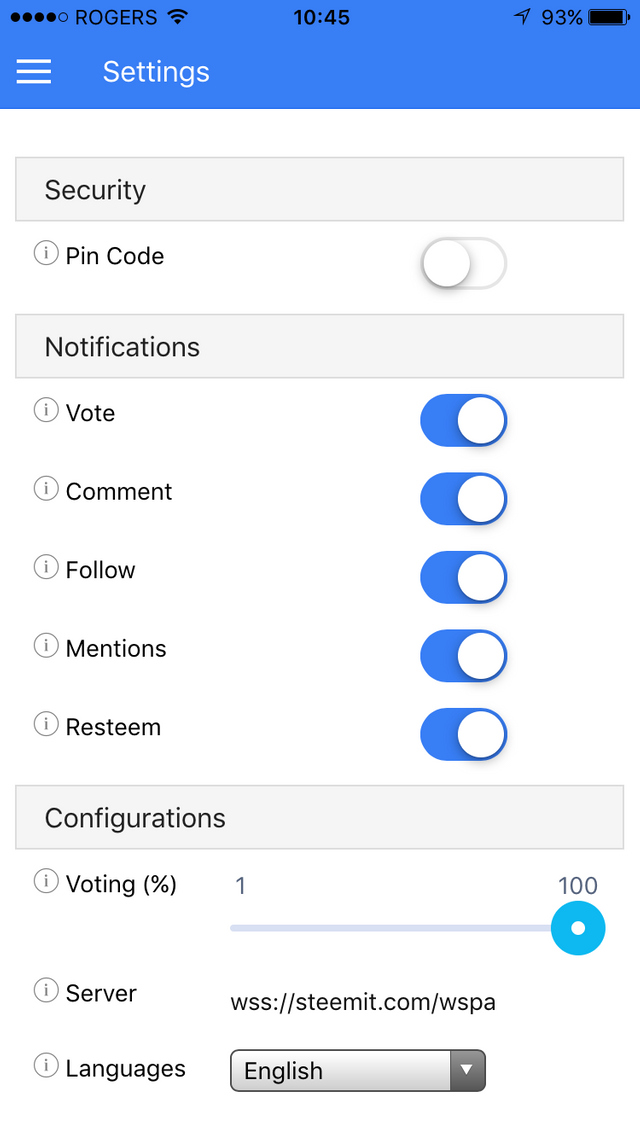Tap the Voting percentage slider handle
640x1138 pixels.
(x=578, y=928)
